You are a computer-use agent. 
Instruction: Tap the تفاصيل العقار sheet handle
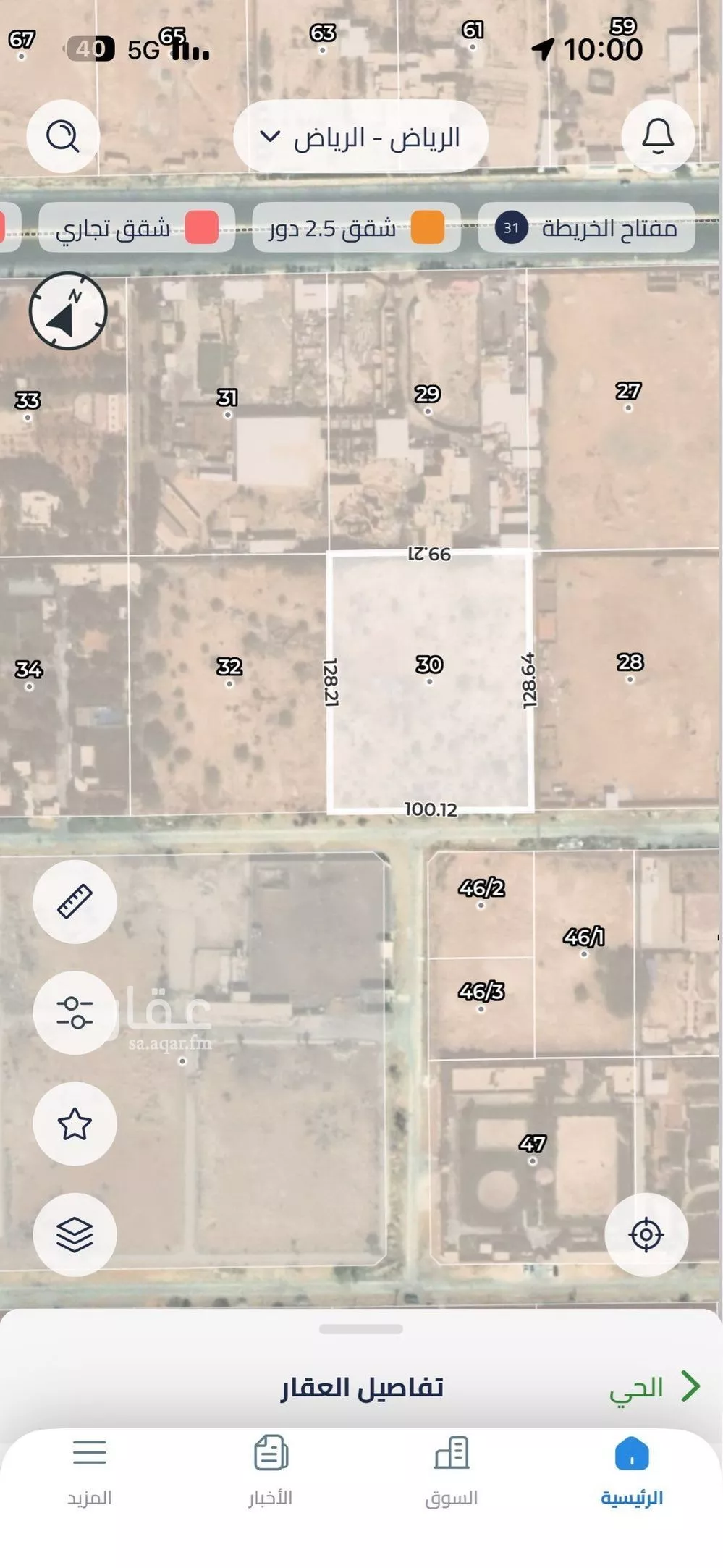pos(360,1329)
